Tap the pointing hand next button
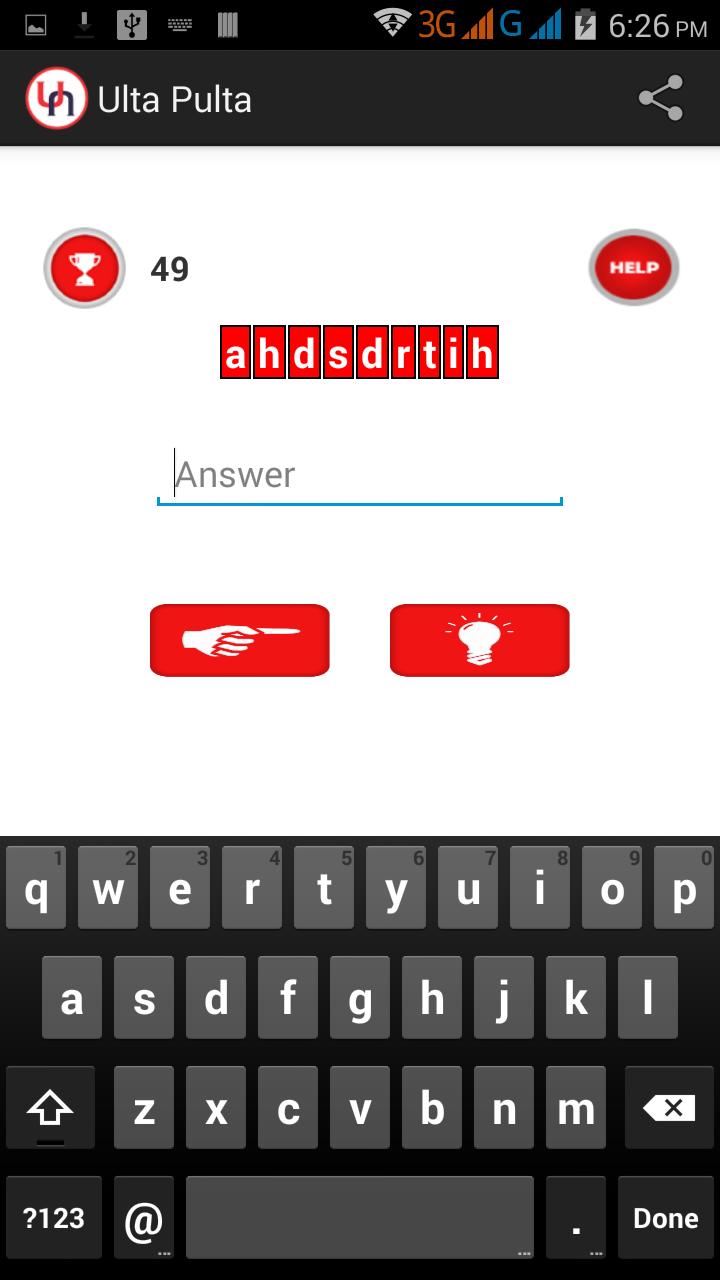Image resolution: width=720 pixels, height=1280 pixels. point(240,640)
